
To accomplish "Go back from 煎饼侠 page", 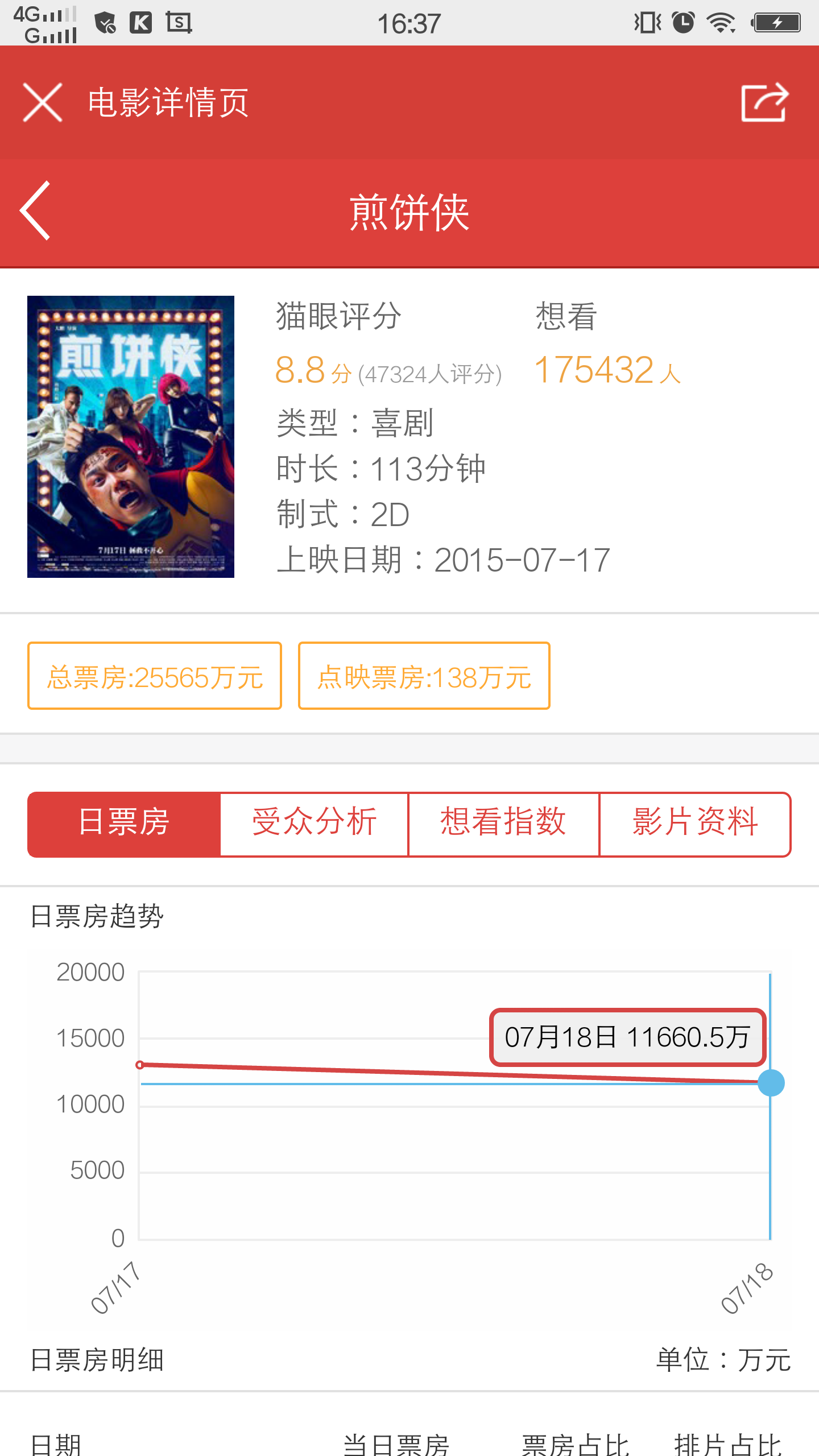I will (x=35, y=211).
